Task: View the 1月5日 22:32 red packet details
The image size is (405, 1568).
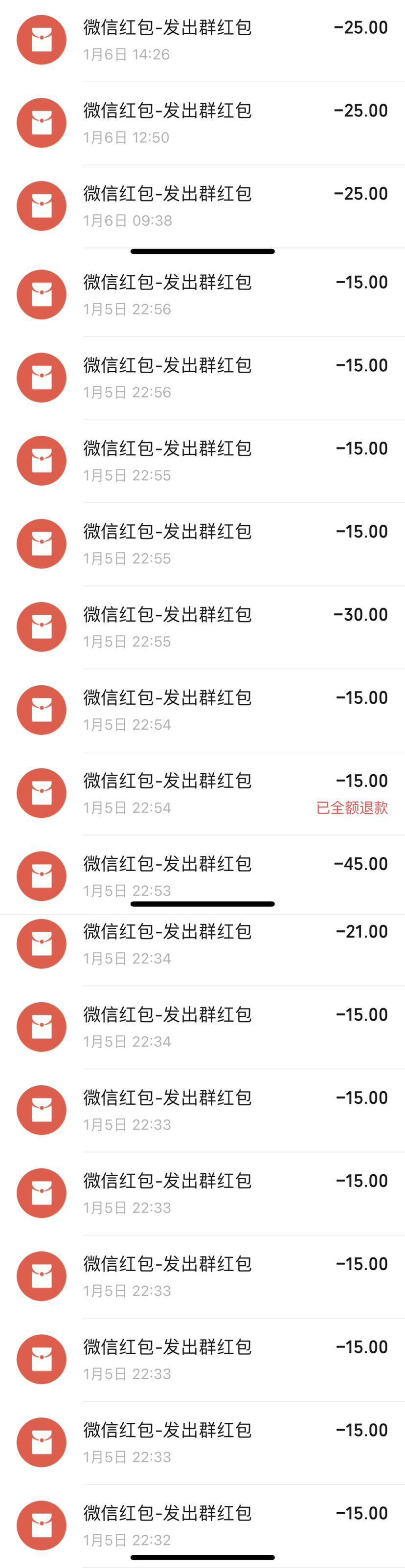Action: (202, 1525)
